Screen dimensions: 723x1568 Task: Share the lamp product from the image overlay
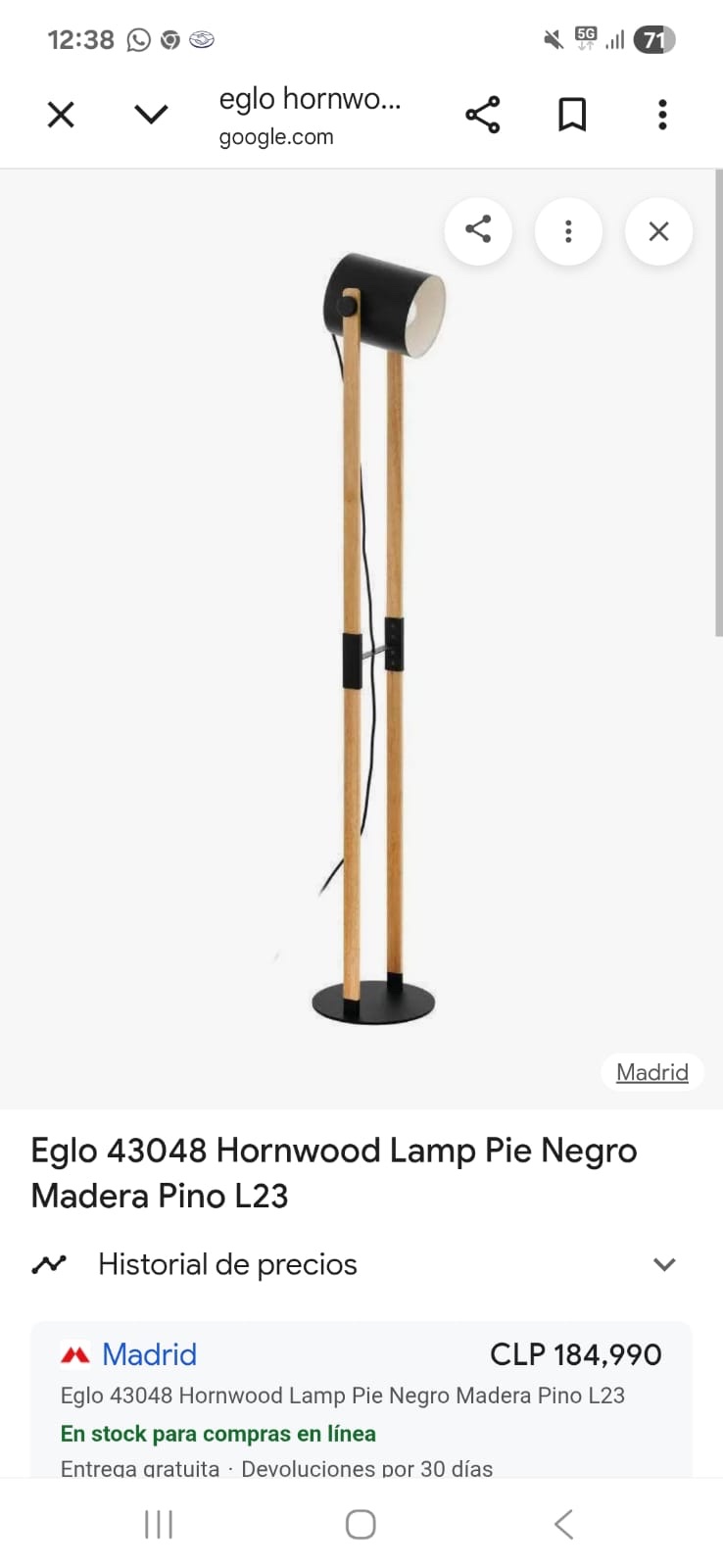[478, 231]
